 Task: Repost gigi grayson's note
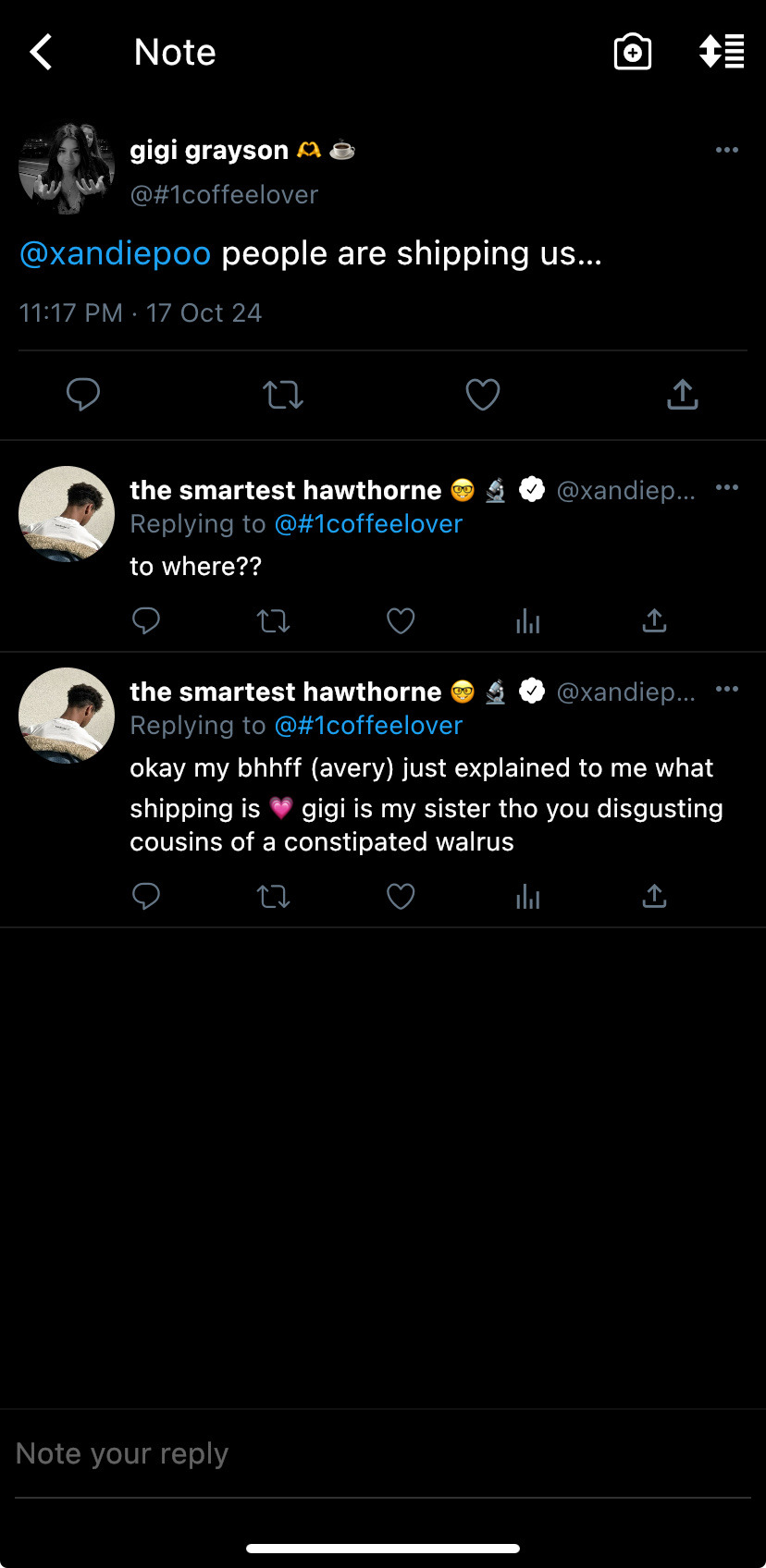[283, 395]
